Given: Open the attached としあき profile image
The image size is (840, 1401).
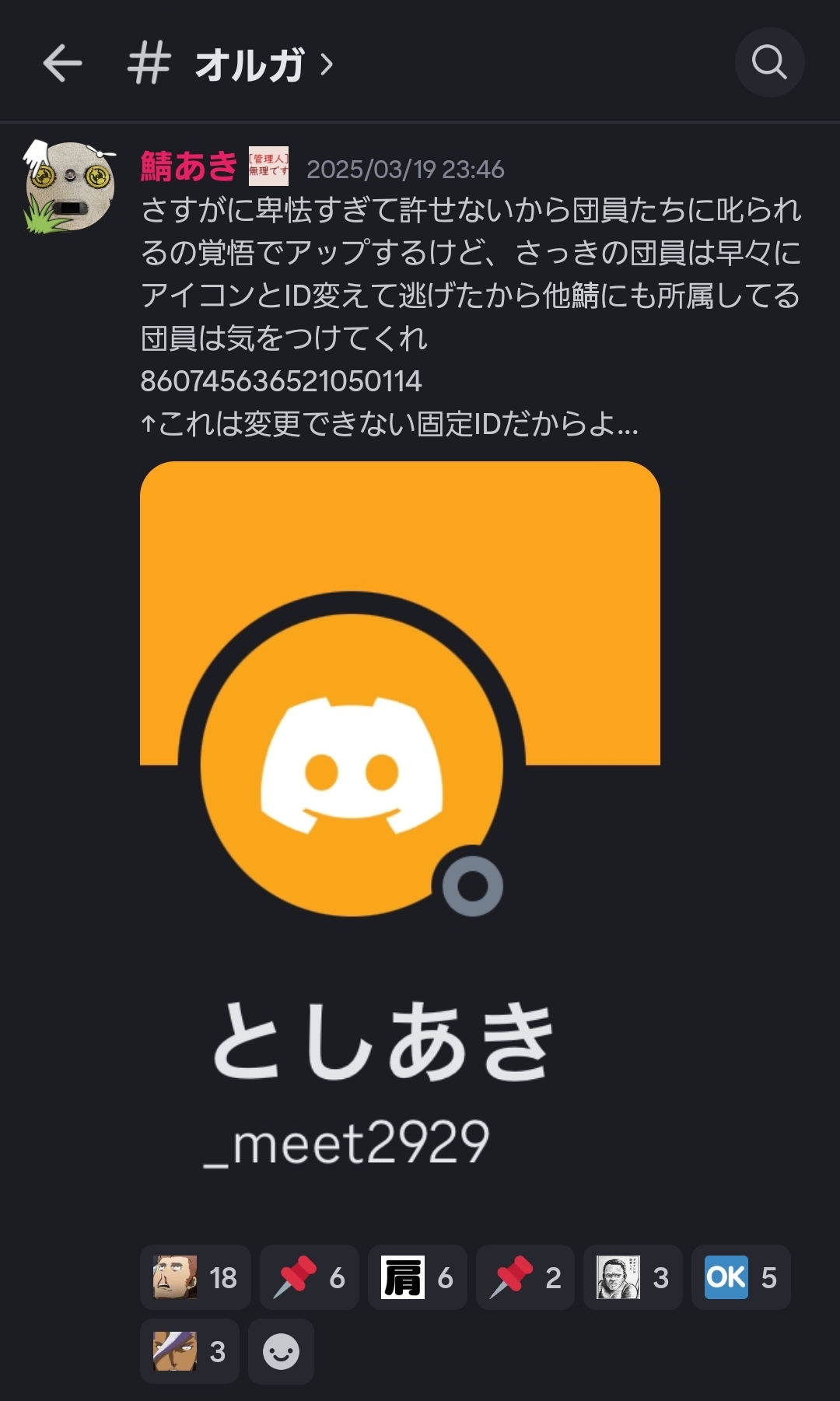Looking at the screenshot, I should 400,825.
